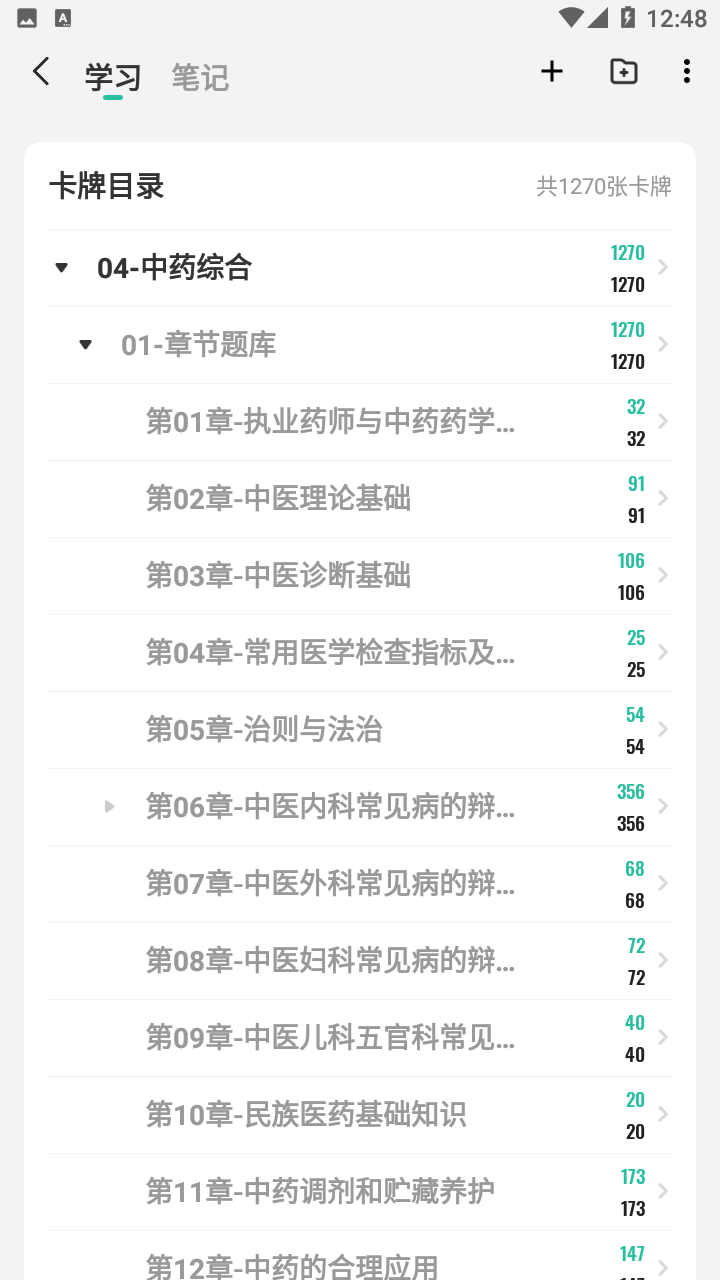The width and height of the screenshot is (720, 1280).
Task: Go back using the top-left arrow
Action: click(x=40, y=72)
